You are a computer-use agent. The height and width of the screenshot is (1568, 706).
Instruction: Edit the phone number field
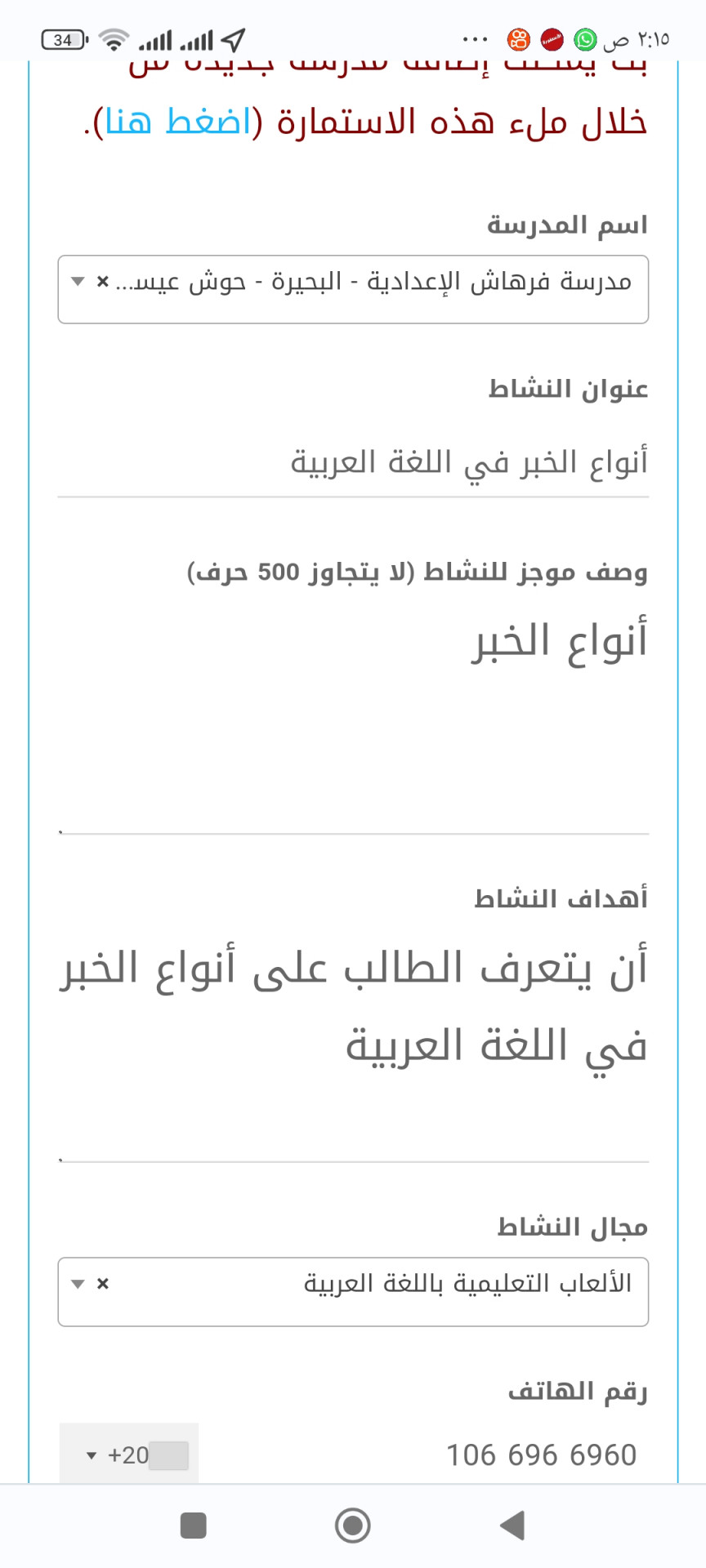(425, 1454)
